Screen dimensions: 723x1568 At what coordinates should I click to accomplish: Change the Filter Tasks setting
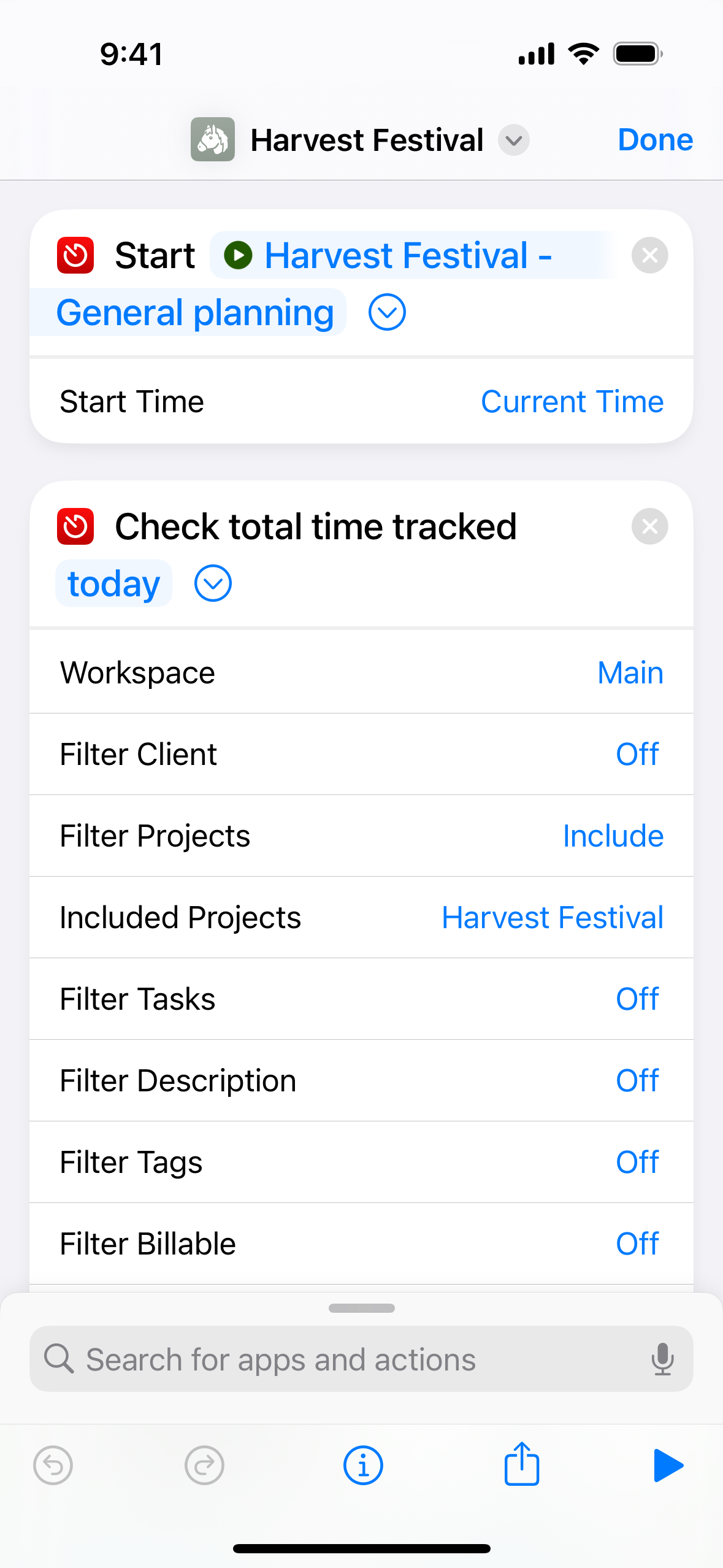click(637, 999)
